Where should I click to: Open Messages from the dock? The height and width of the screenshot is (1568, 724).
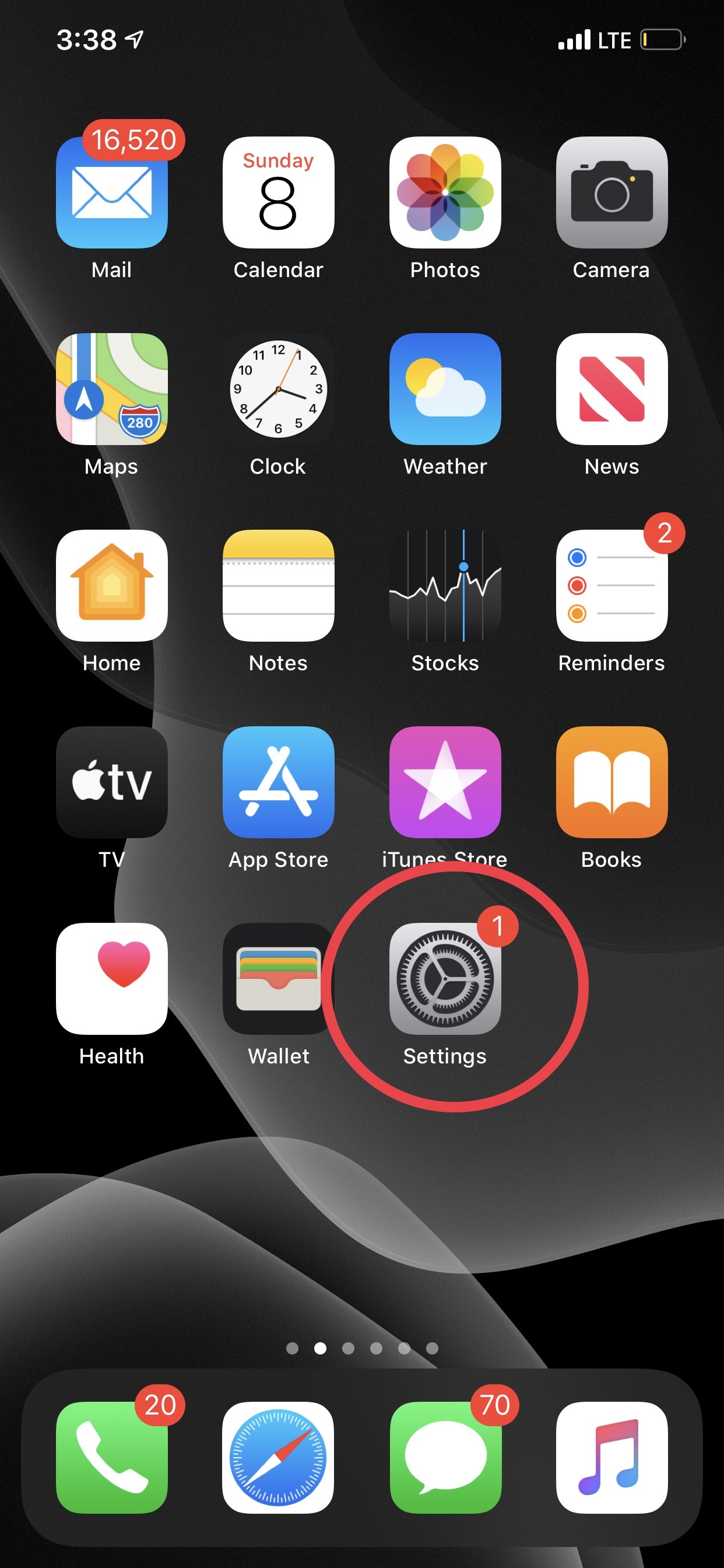[445, 1457]
